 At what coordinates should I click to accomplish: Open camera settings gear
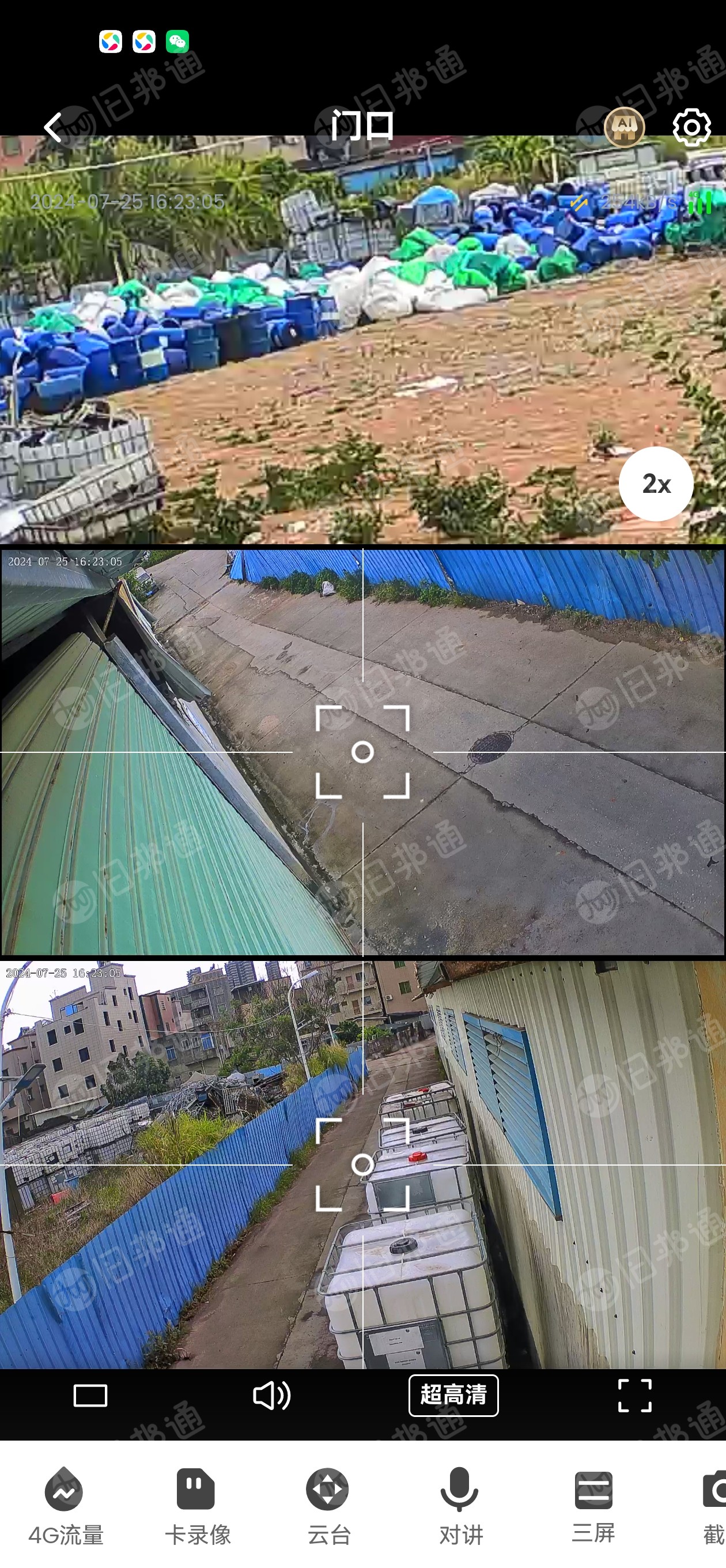pyautogui.click(x=691, y=127)
